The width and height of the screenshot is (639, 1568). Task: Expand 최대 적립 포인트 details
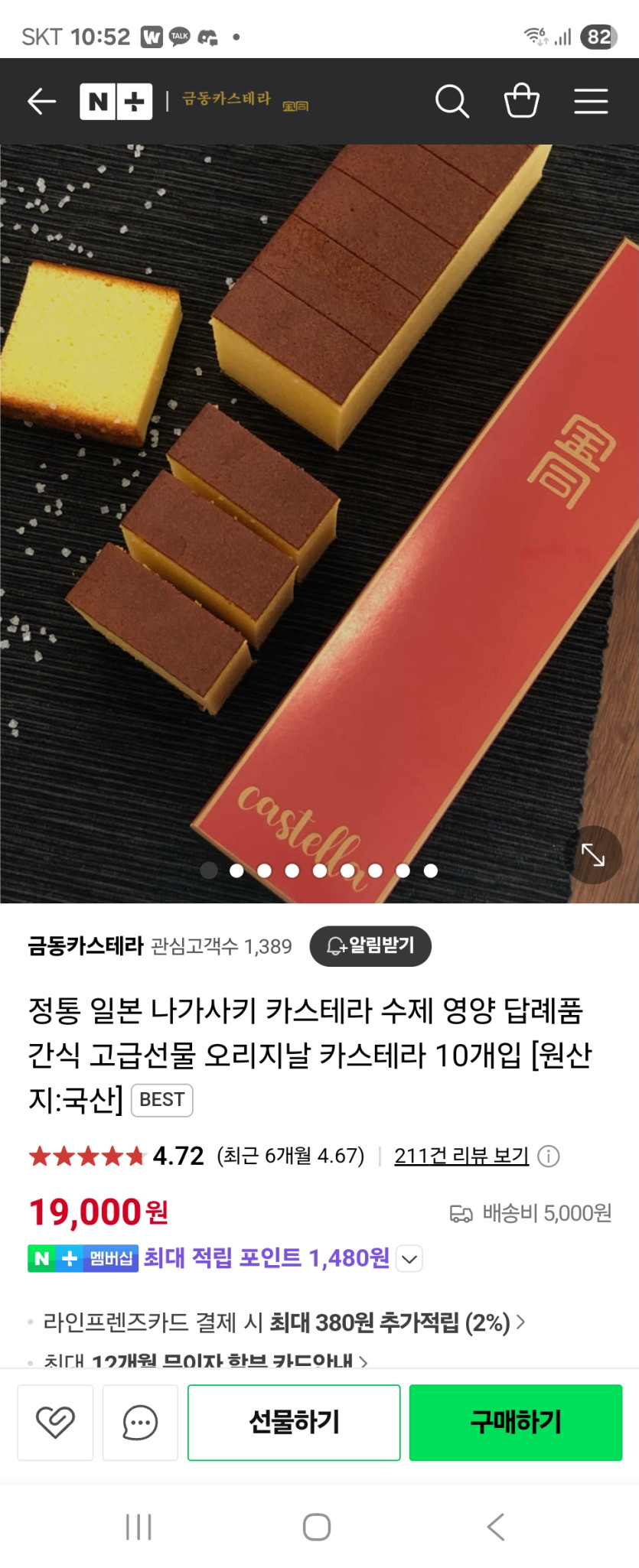[x=410, y=1258]
